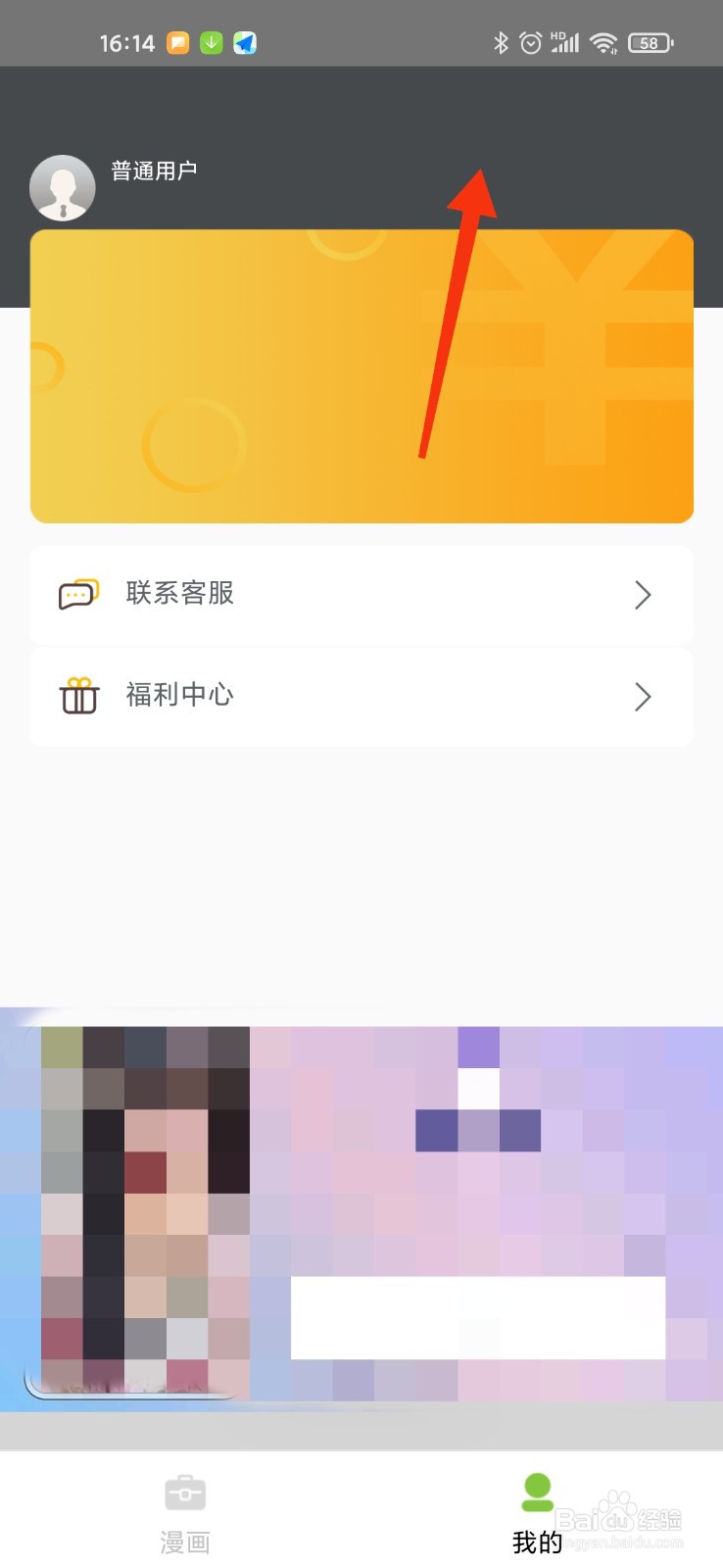Viewport: 723px width, 1568px height.
Task: Open the yellow promotional banner card
Action: pos(361,375)
